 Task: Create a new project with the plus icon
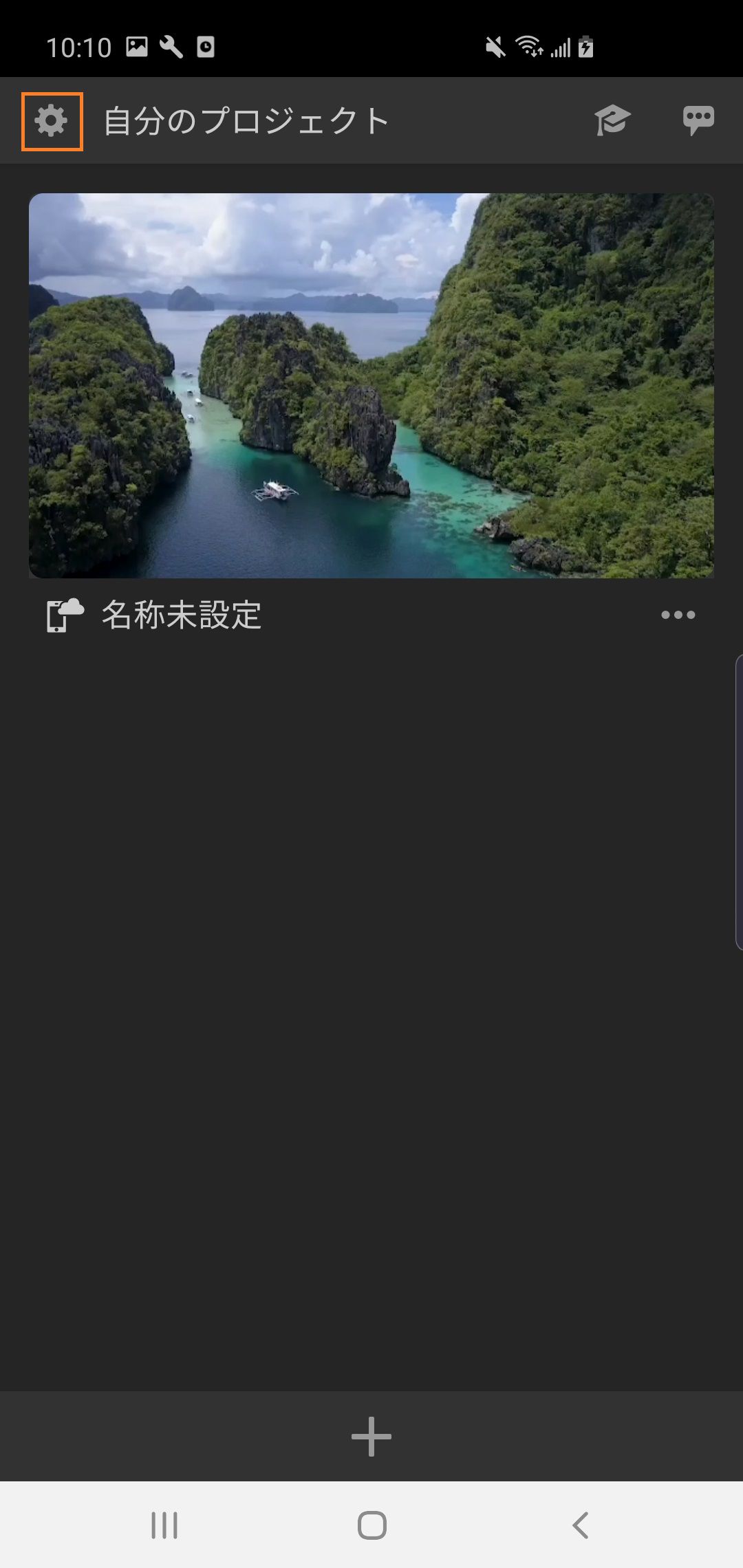(x=371, y=1435)
